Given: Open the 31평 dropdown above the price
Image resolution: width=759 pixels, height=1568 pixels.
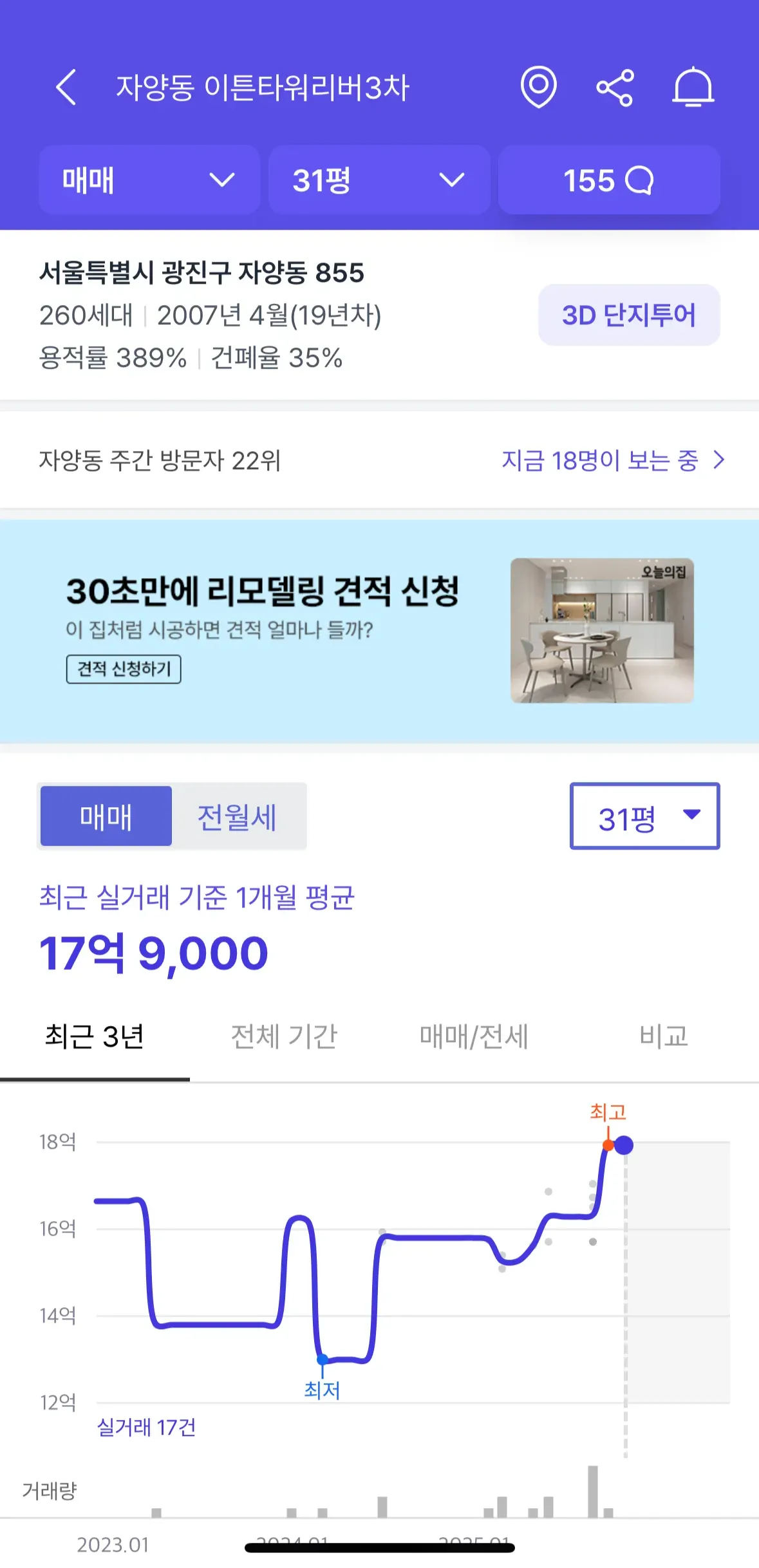Looking at the screenshot, I should [644, 816].
